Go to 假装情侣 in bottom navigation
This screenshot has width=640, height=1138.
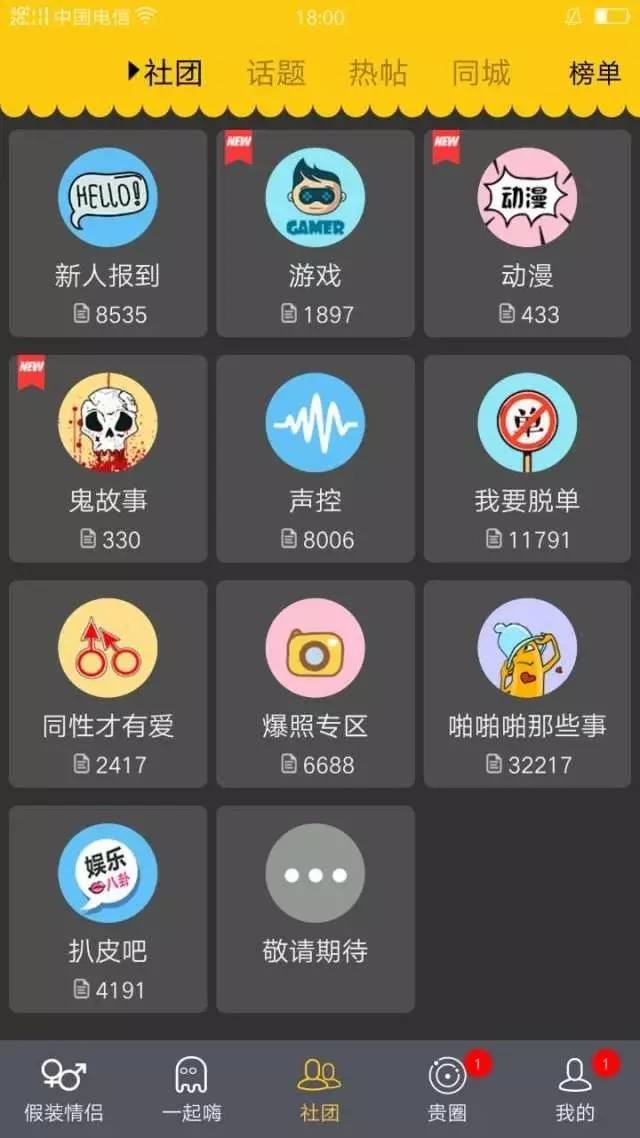(64, 1090)
